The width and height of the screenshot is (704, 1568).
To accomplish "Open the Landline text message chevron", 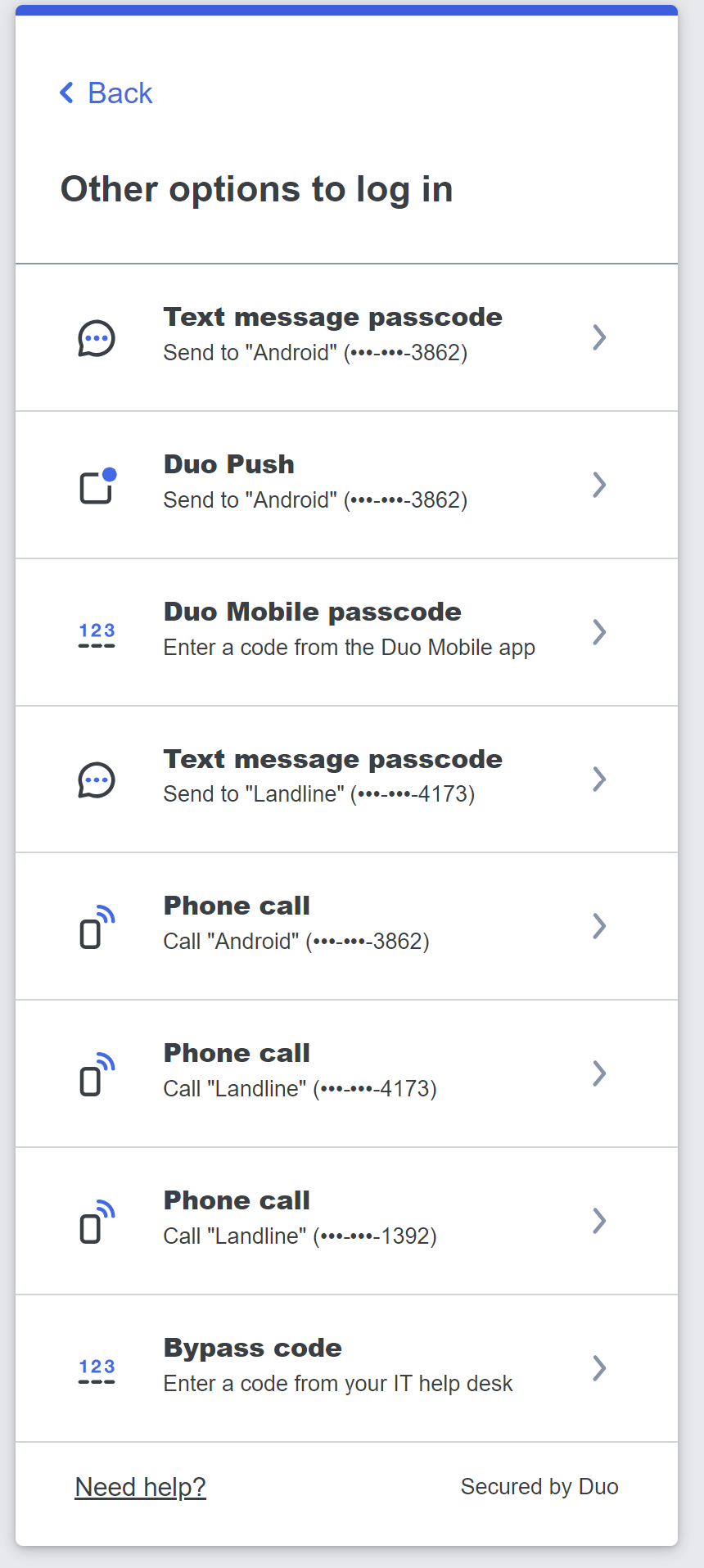I will click(599, 779).
